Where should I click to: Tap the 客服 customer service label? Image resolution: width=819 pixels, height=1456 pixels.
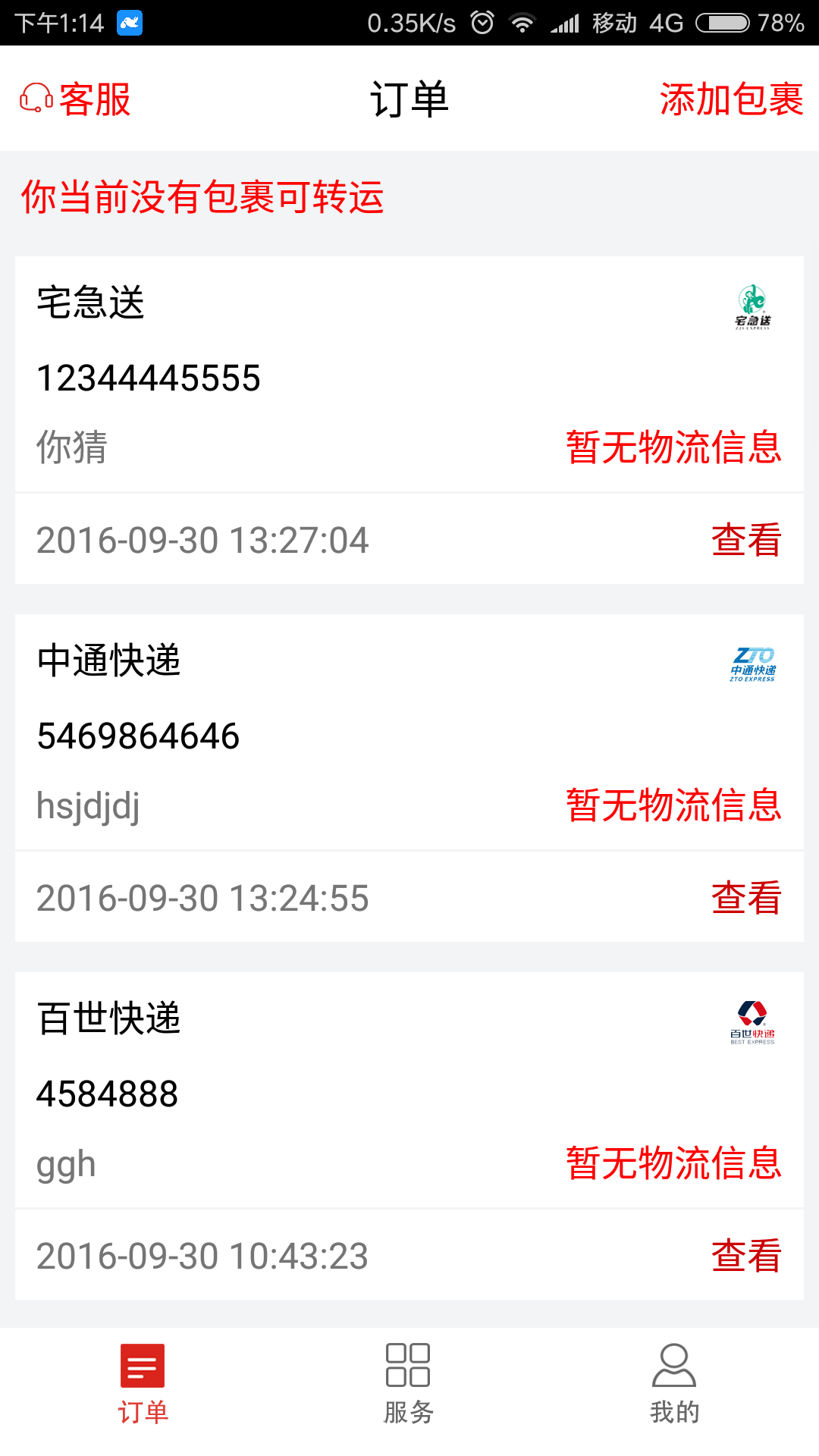tap(94, 99)
